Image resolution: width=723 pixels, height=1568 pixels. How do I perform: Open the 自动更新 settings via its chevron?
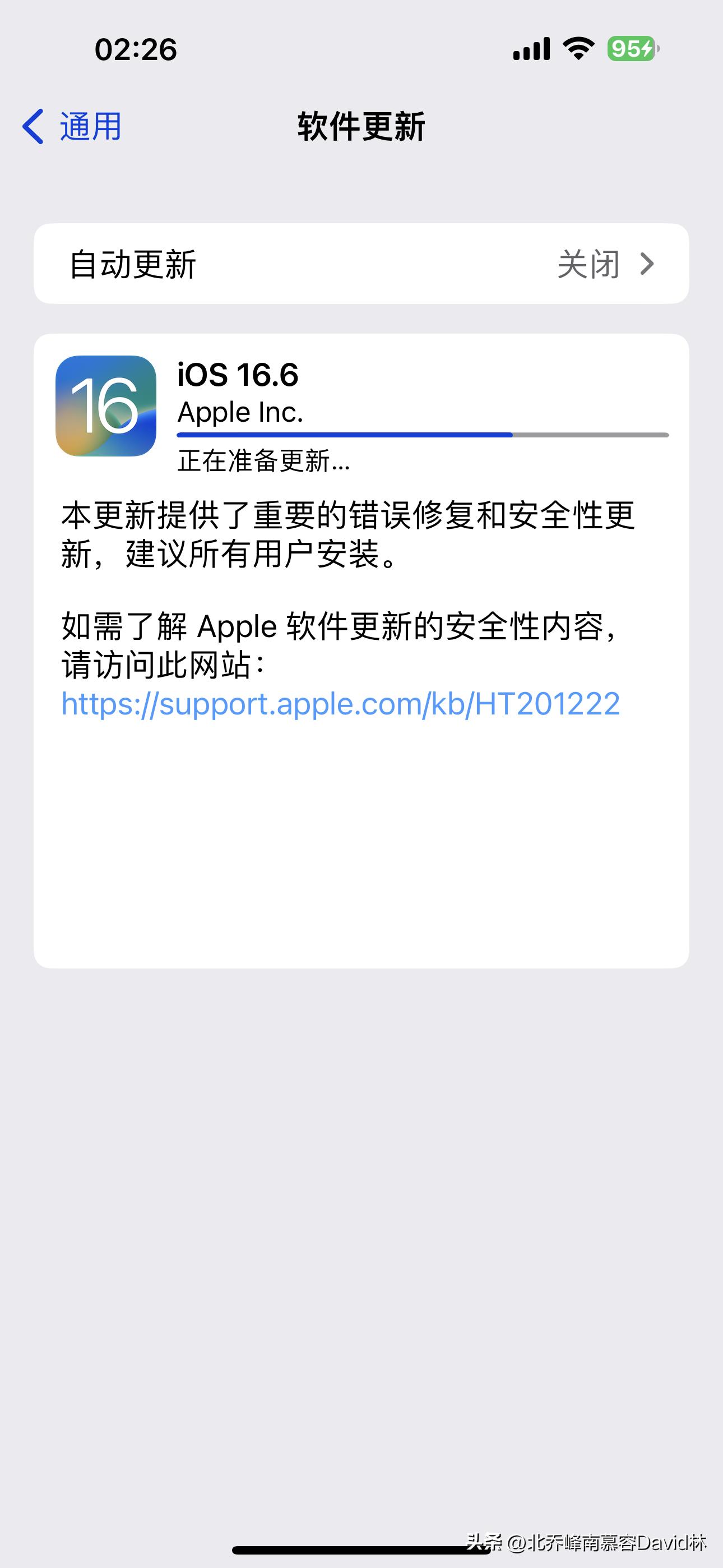(x=647, y=264)
